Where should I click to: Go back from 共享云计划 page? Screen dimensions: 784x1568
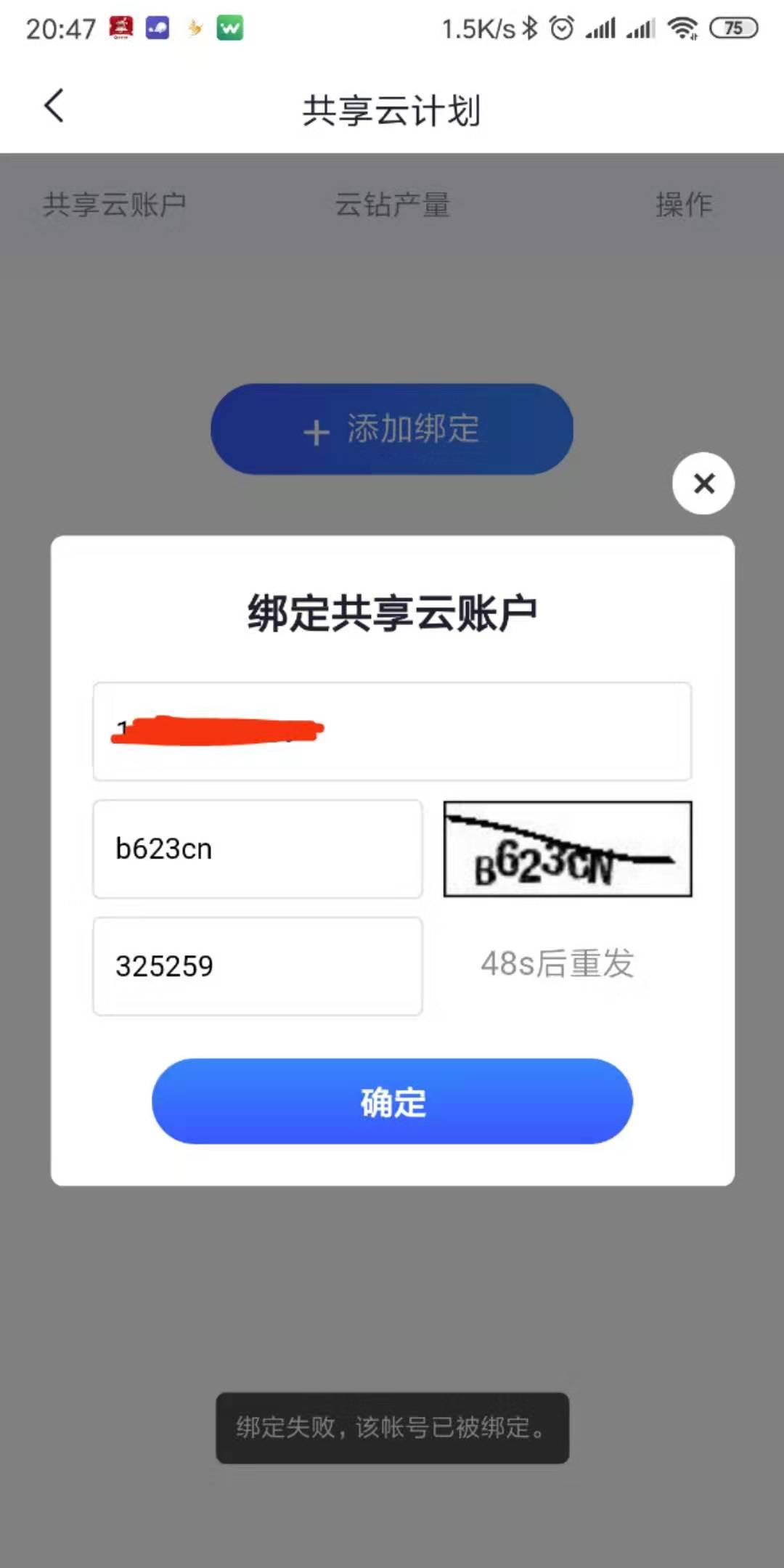point(54,107)
